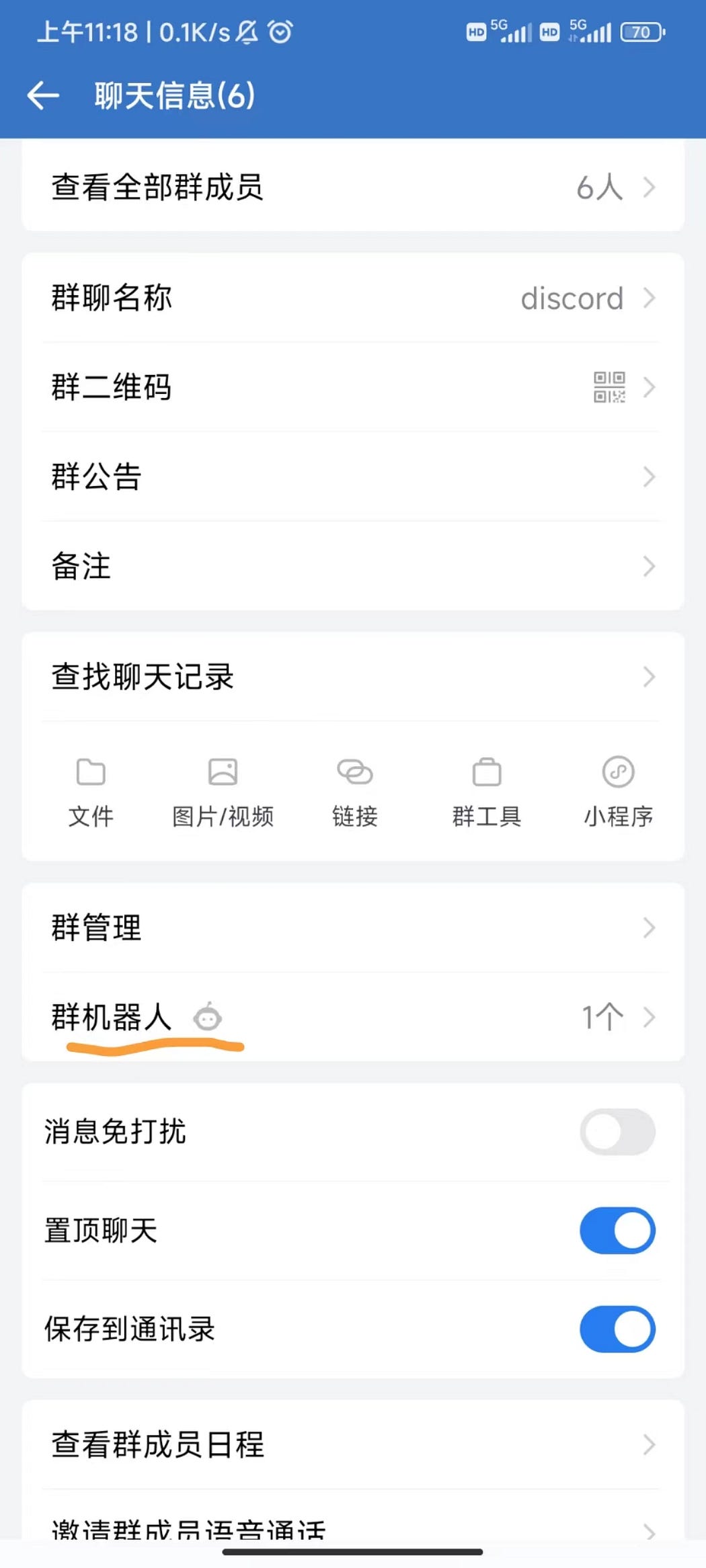706x1568 pixels.
Task: Browse shared links (链接)
Action: [x=354, y=791]
